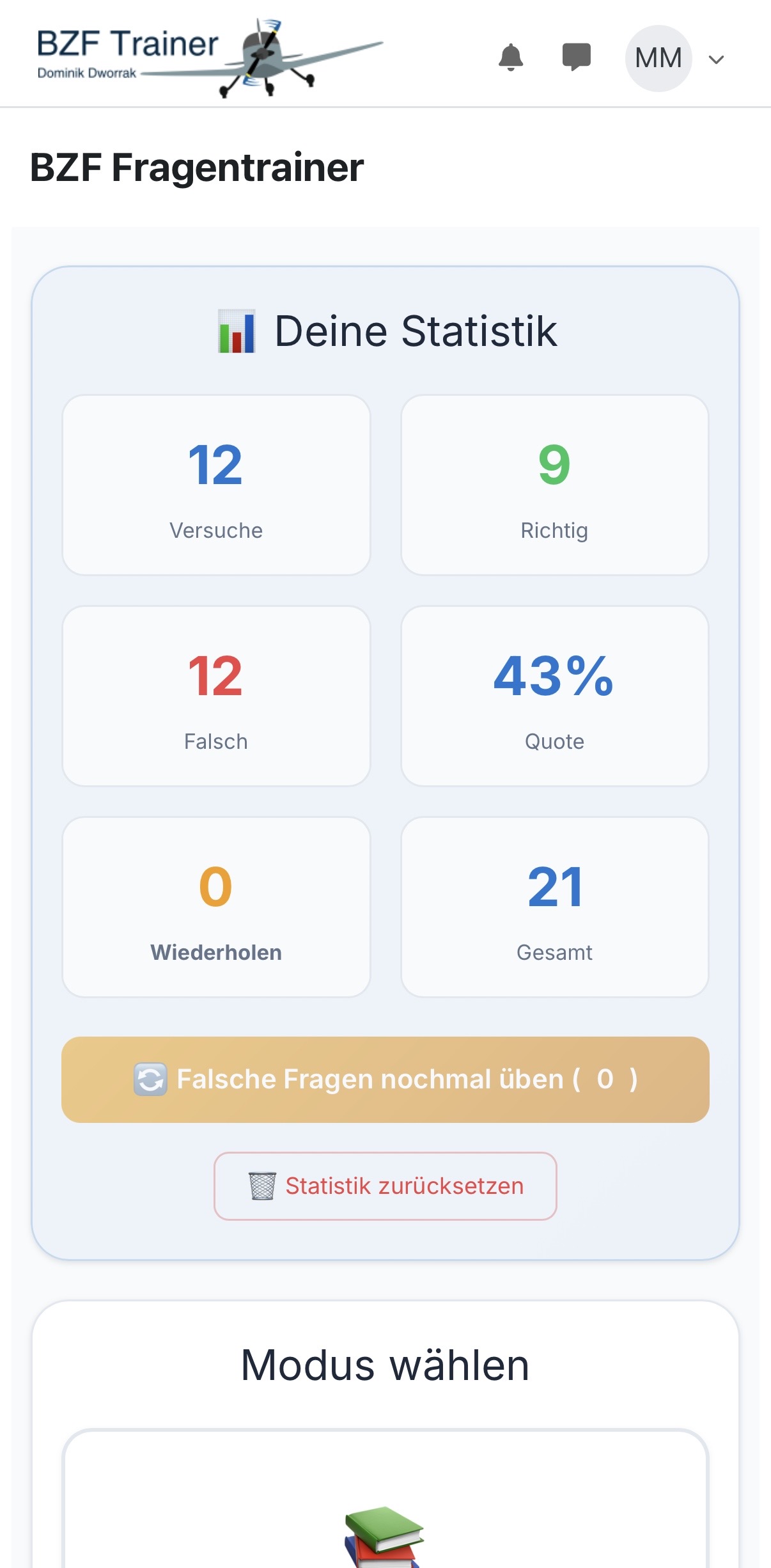Click the chat message icon
The width and height of the screenshot is (771, 1568).
pyautogui.click(x=576, y=58)
